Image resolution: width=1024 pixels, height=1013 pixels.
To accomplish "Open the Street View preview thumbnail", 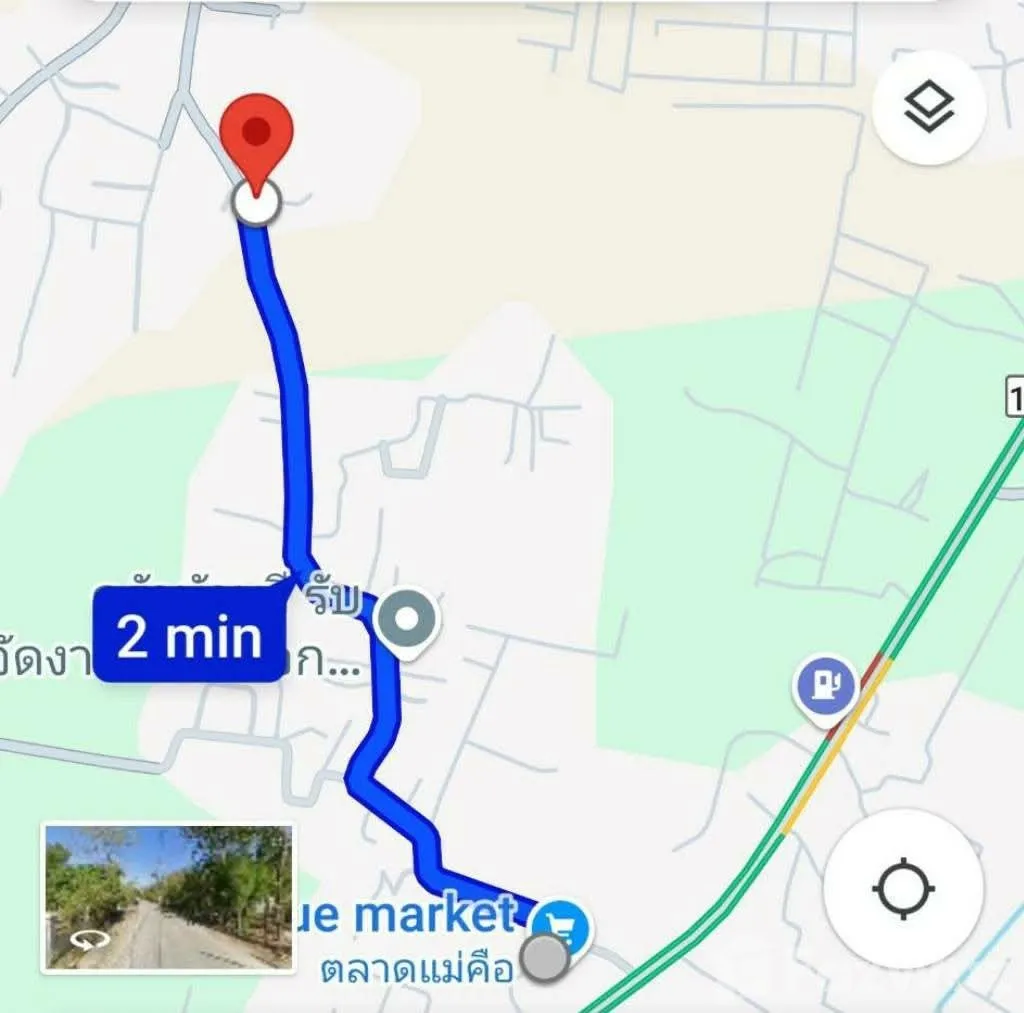I will [167, 897].
